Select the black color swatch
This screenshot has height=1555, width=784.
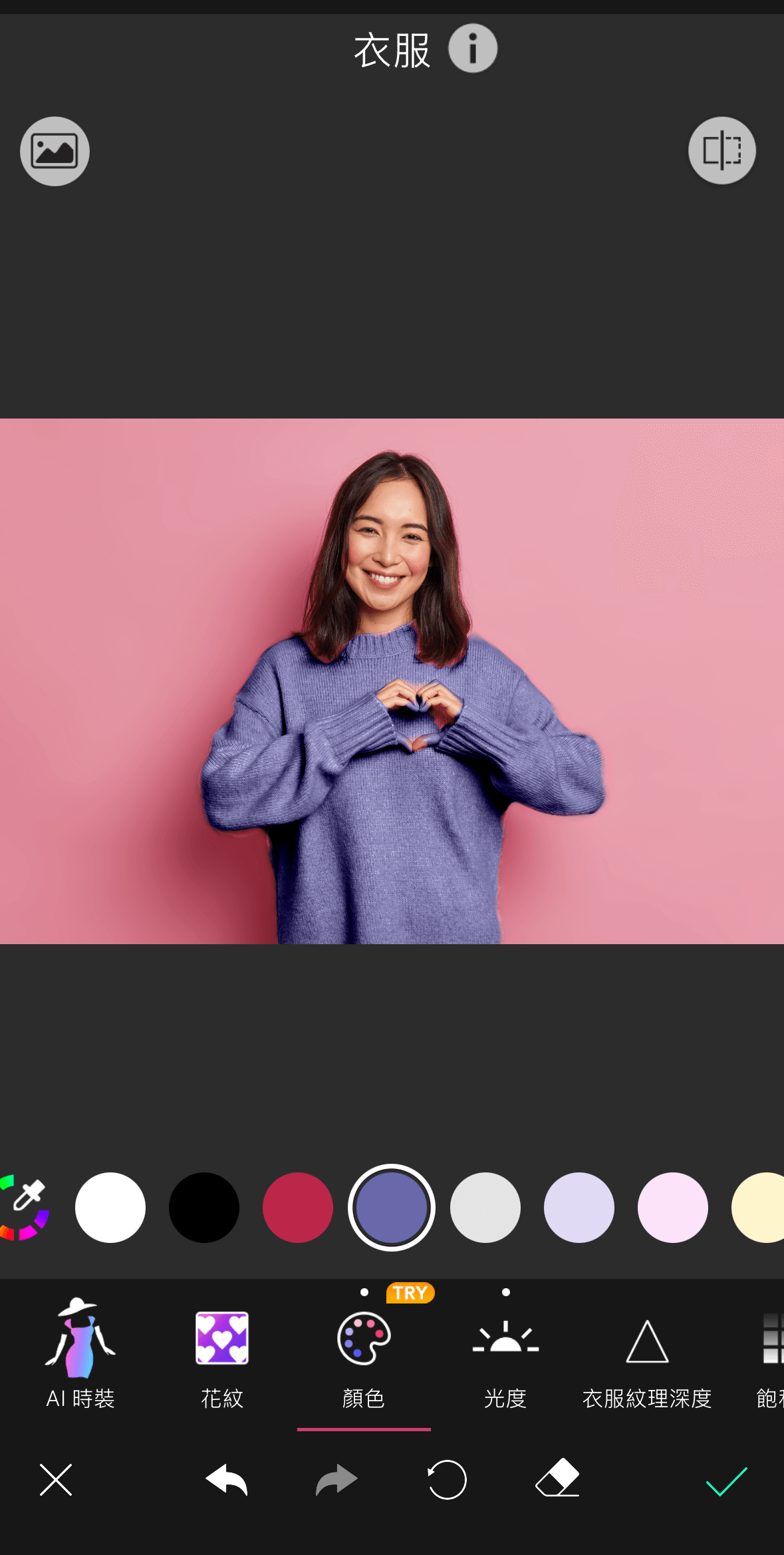point(204,1207)
